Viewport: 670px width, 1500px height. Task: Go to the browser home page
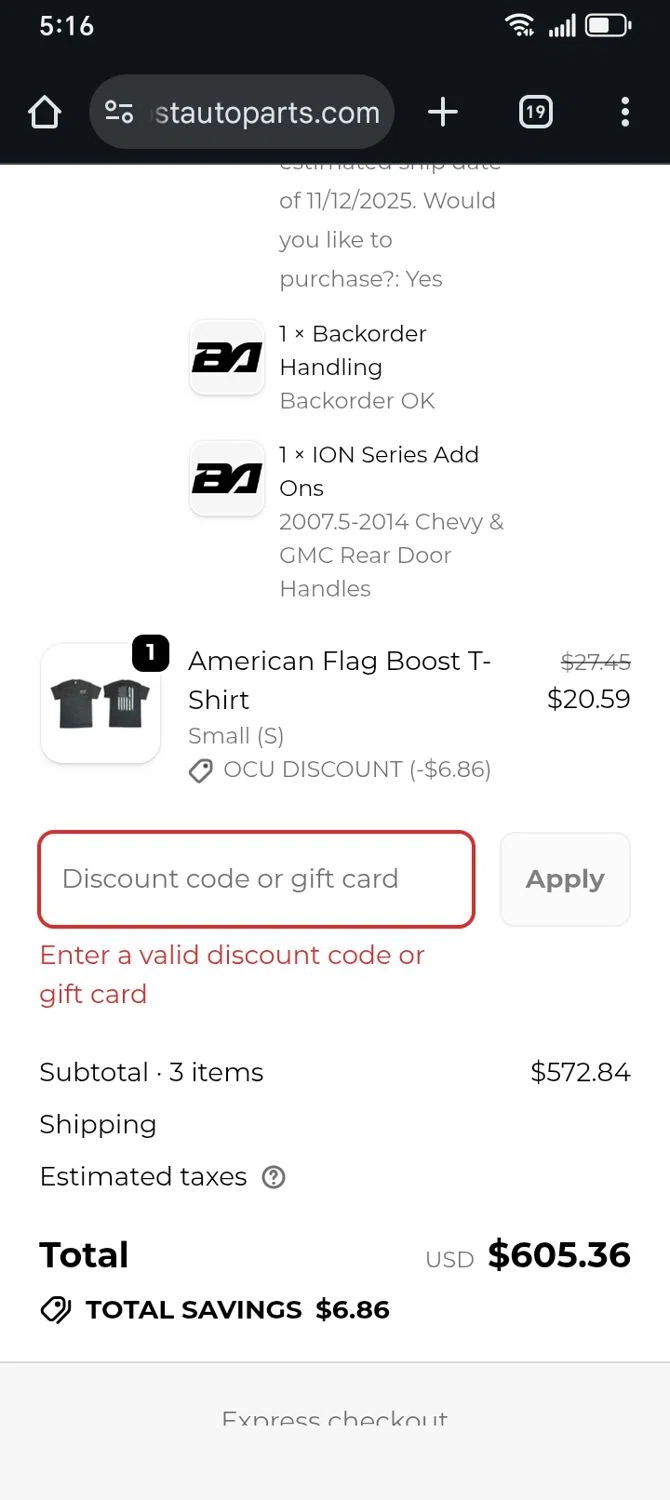click(45, 112)
